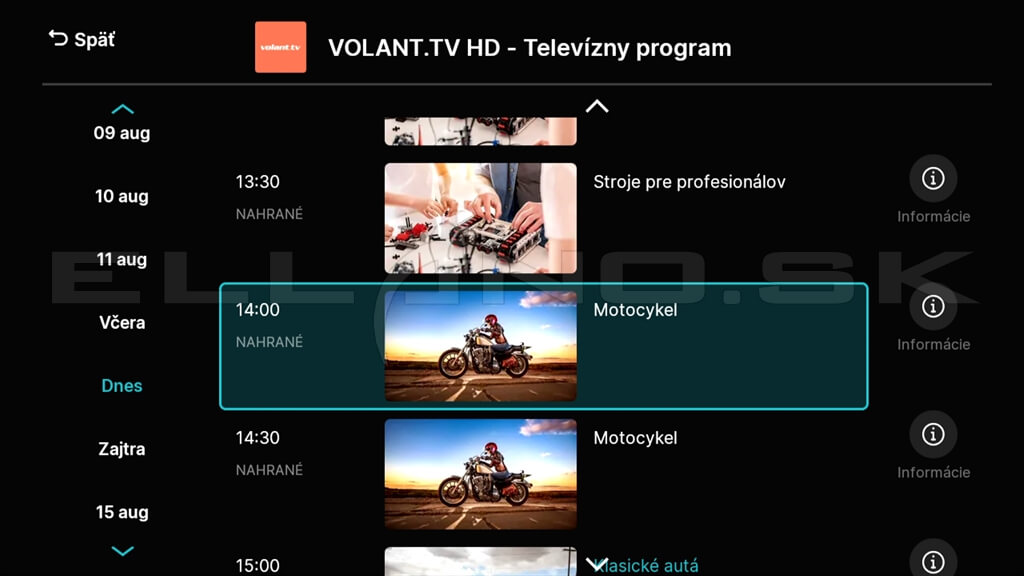Open information for the 15:00 programme

point(933,561)
